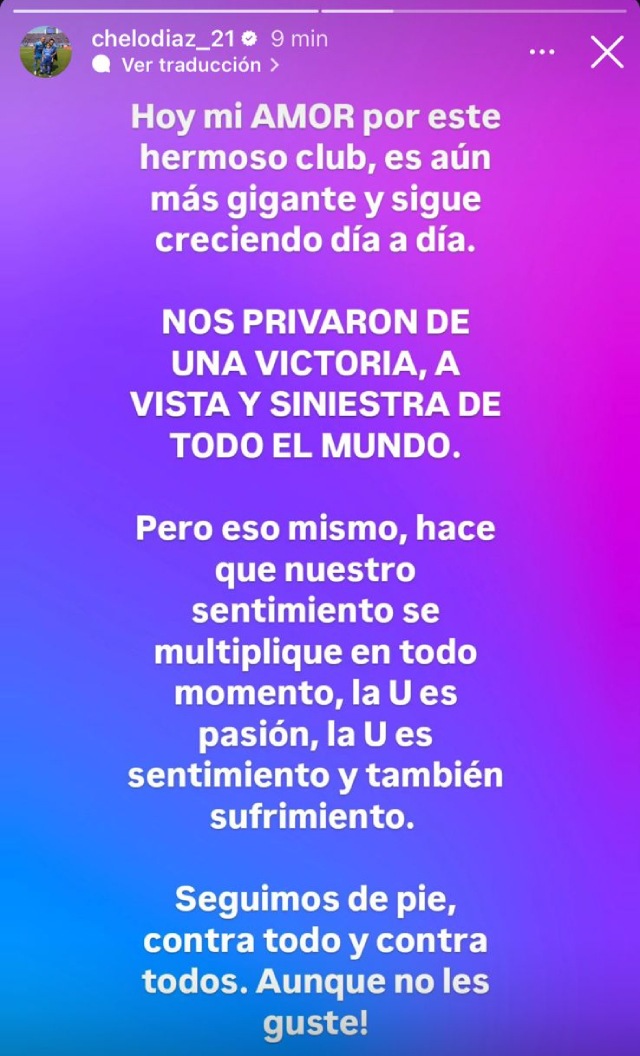Open the three-dot story options menu

click(x=541, y=52)
